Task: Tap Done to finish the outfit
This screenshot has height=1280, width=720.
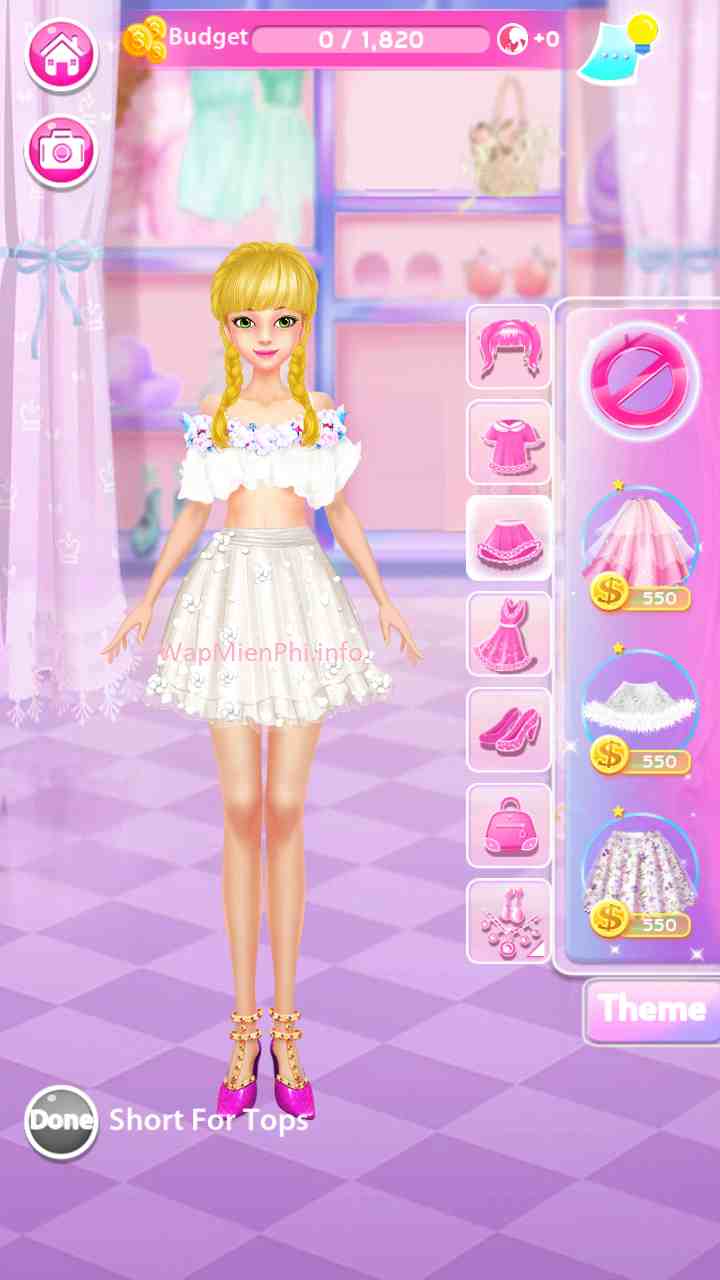Action: pyautogui.click(x=62, y=1121)
